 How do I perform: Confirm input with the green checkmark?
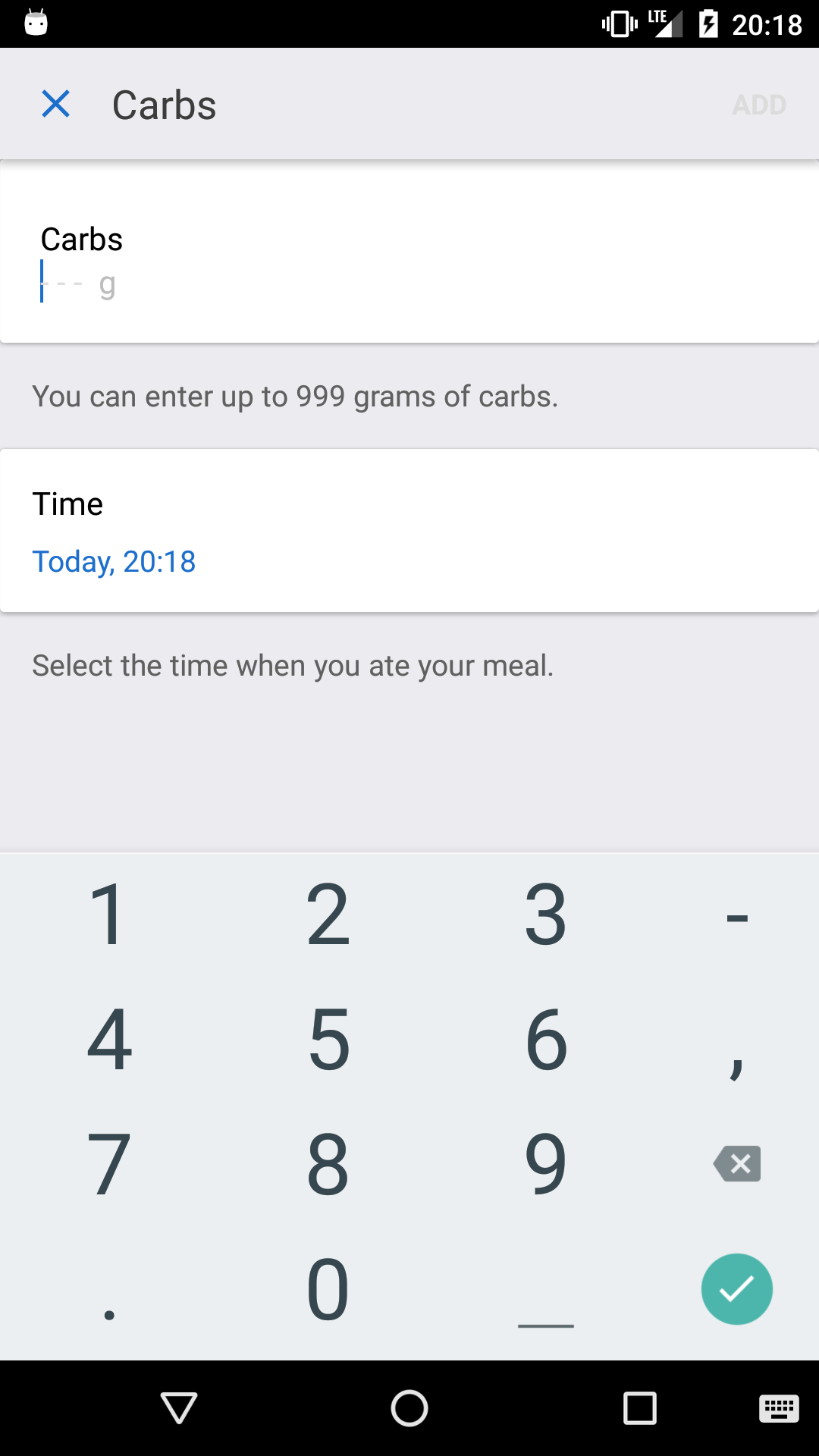736,1289
